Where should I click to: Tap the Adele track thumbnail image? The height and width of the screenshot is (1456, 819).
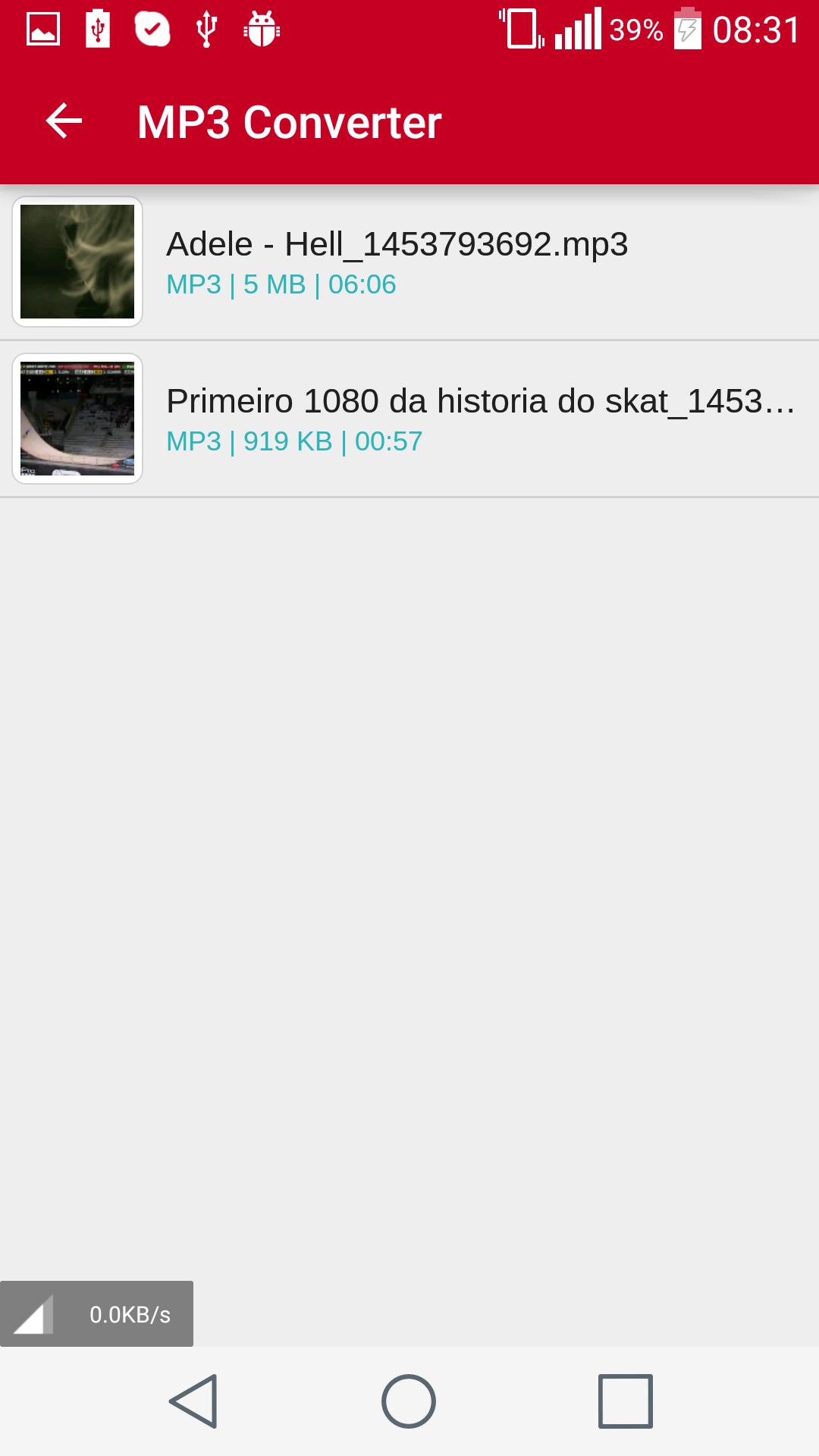77,262
